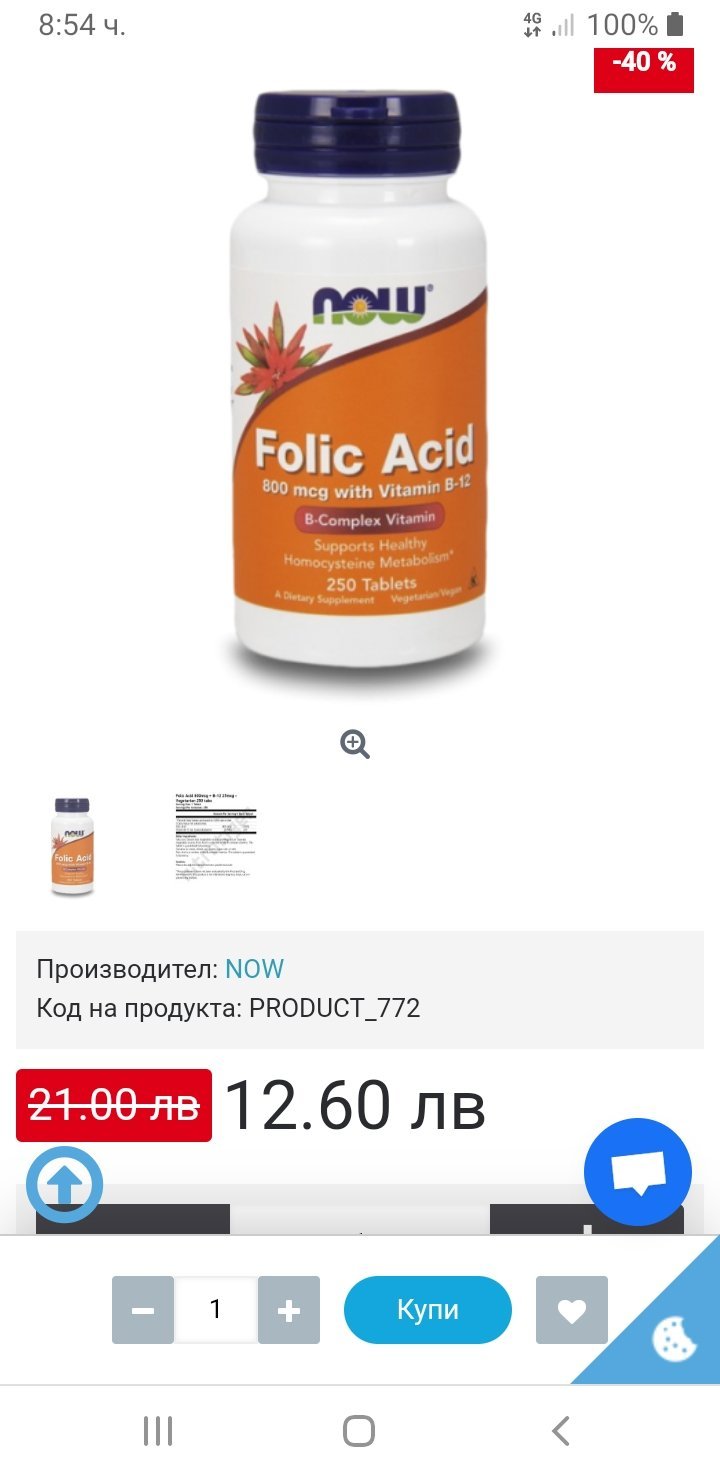Open the supplement facts label thumbnail
This screenshot has width=720, height=1480.
pyautogui.click(x=215, y=837)
